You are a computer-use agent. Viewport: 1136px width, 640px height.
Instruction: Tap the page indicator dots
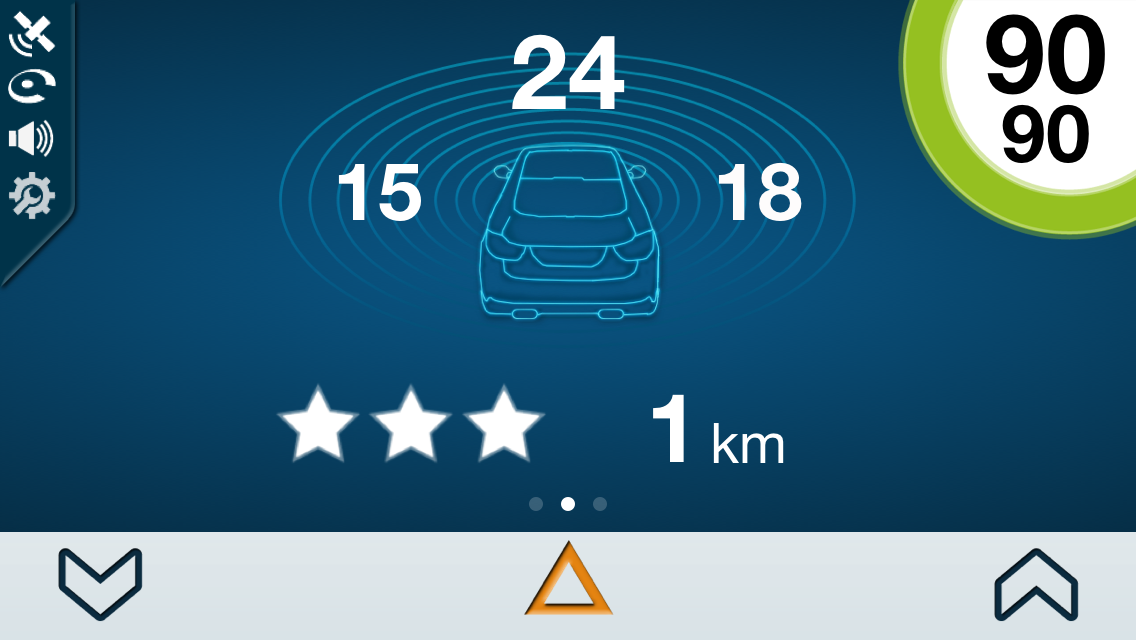coord(568,504)
